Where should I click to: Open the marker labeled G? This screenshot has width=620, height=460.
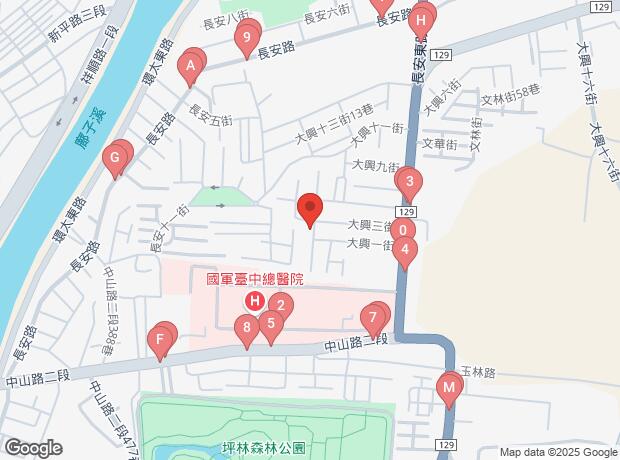coord(116,157)
